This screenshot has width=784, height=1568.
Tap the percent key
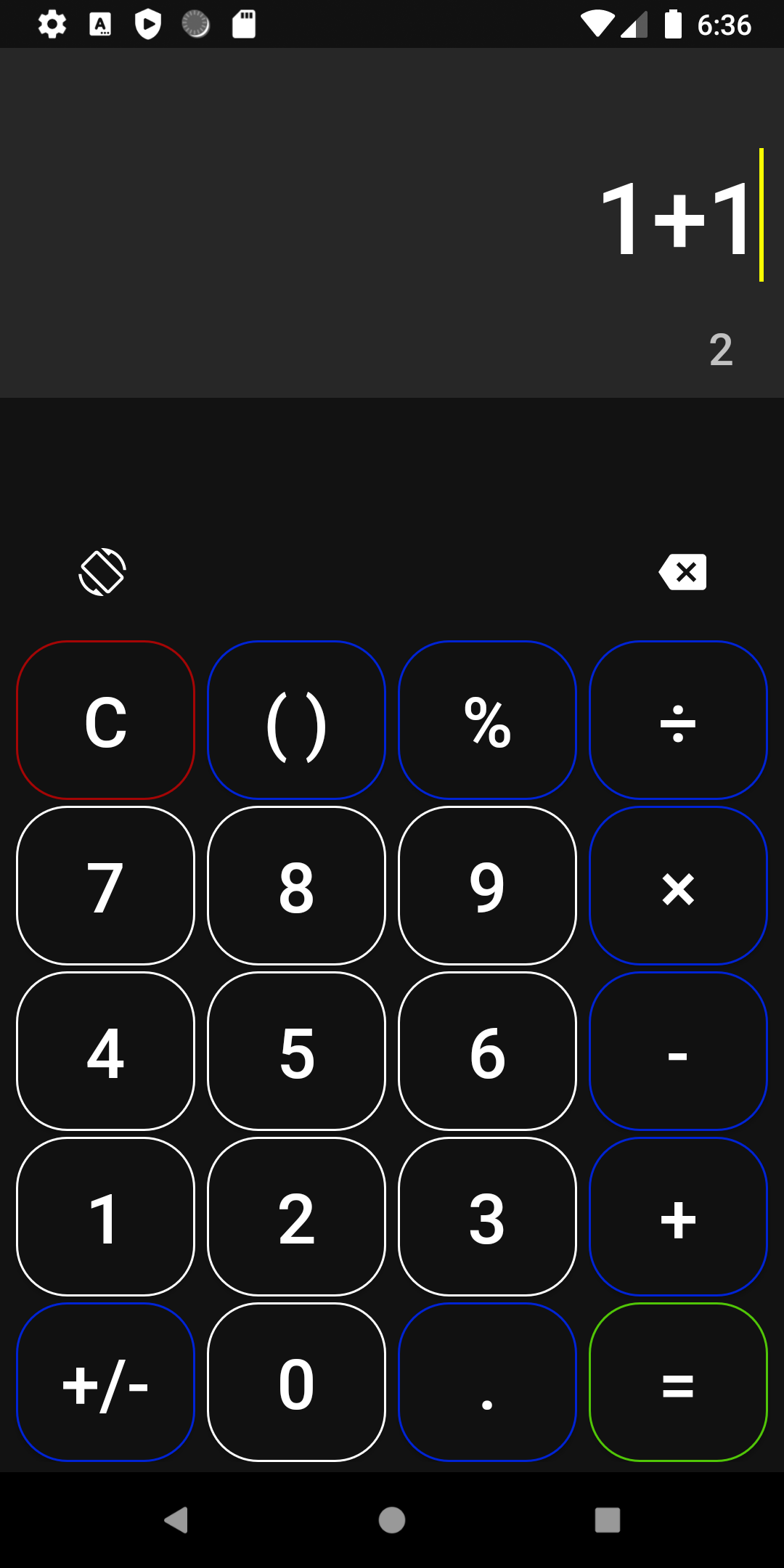coord(486,720)
